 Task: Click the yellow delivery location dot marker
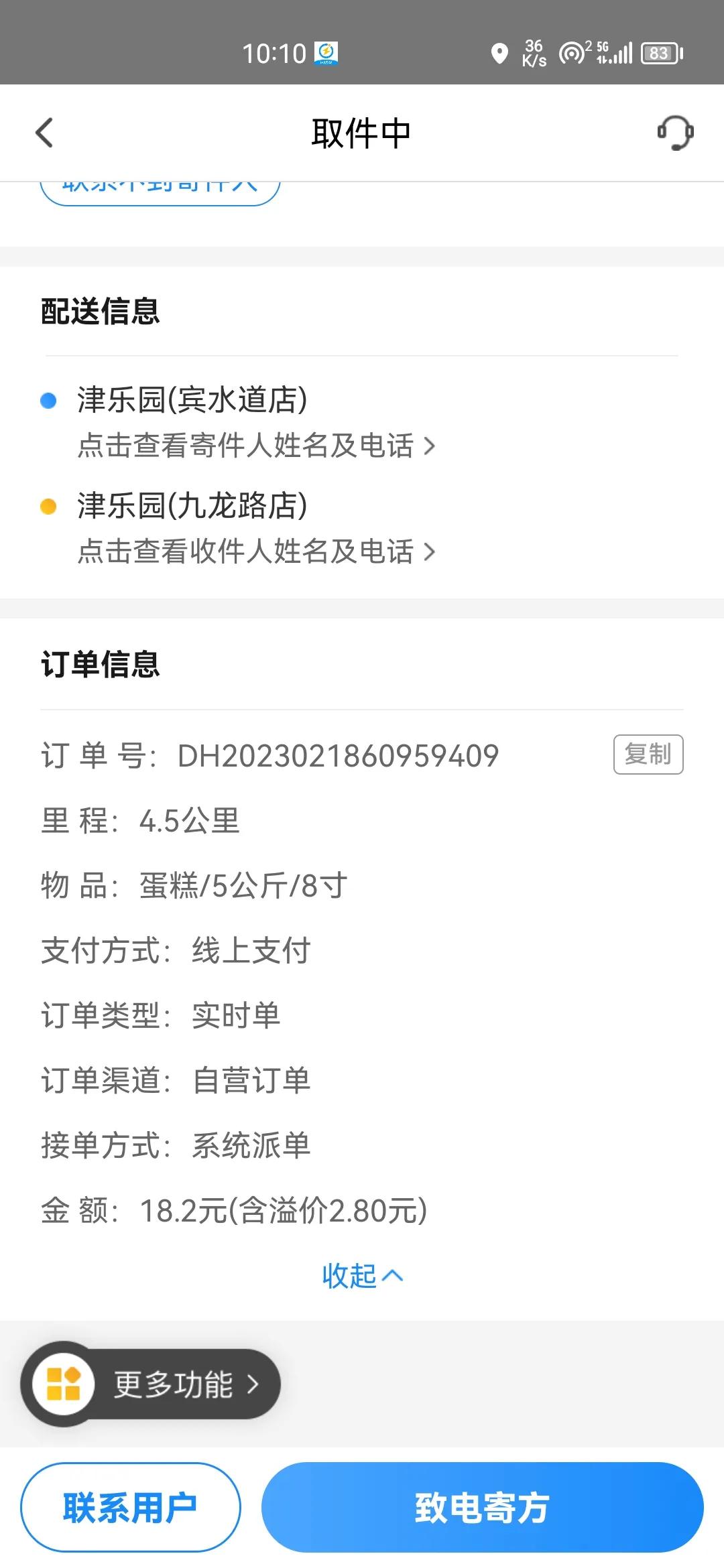tap(48, 506)
